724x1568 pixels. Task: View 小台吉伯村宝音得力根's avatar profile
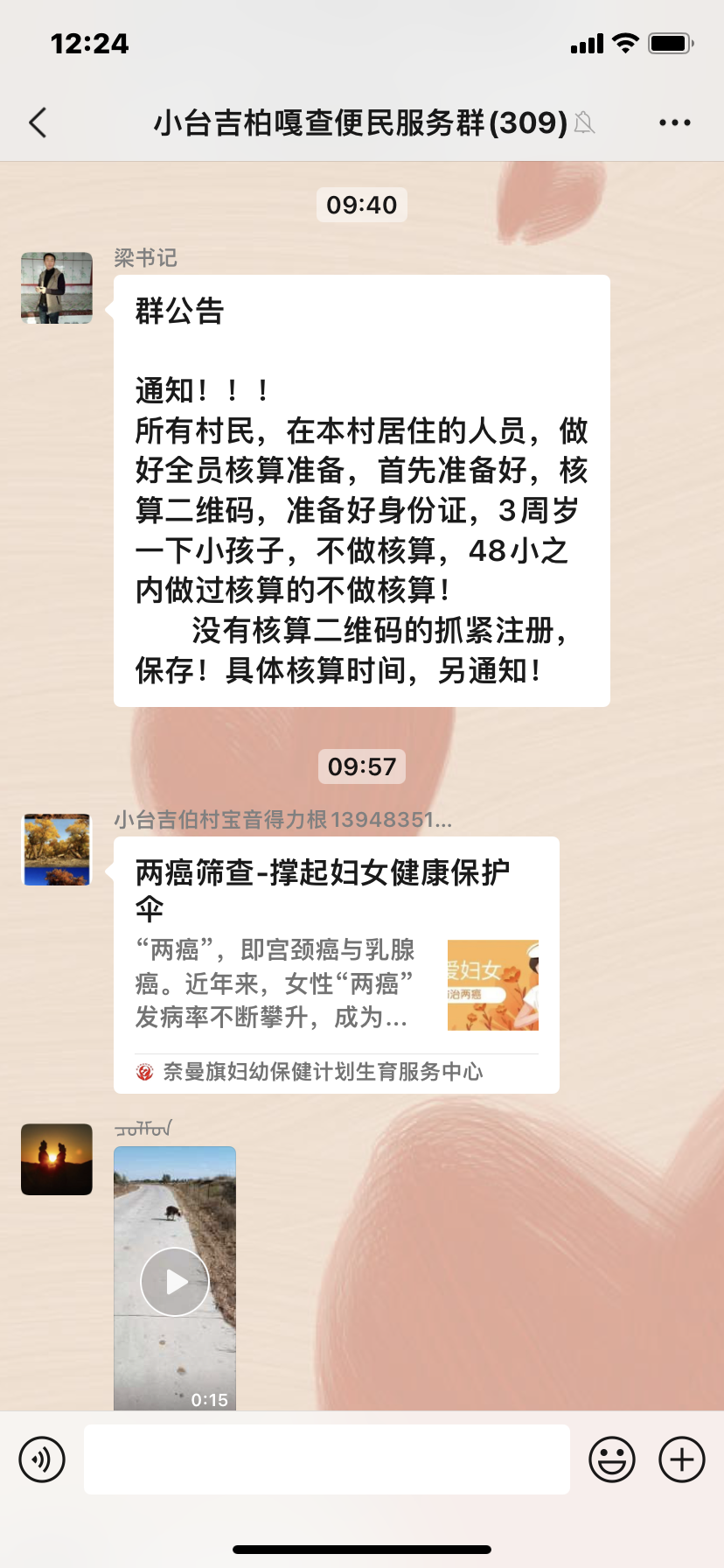(57, 850)
